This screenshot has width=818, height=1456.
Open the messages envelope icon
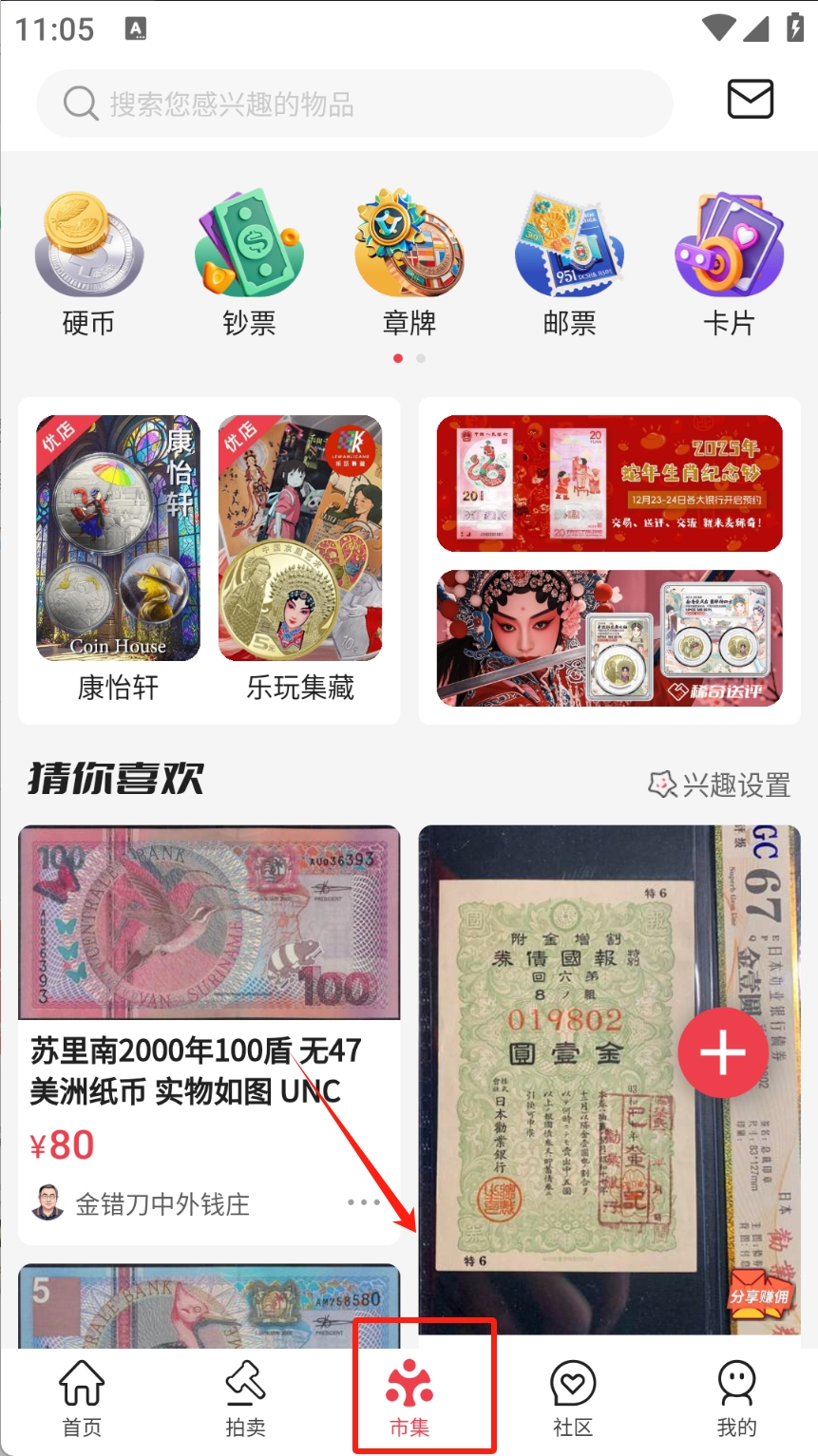[750, 99]
